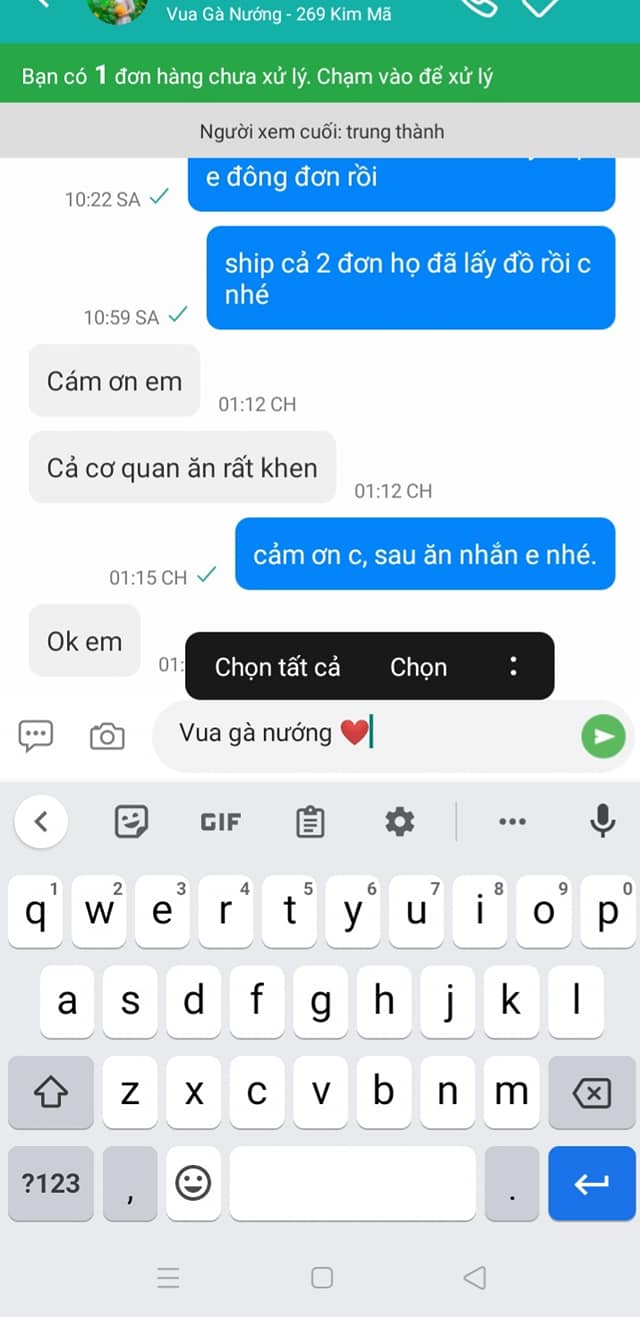Open the popup's three-dot overflow
640x1317 pixels.
coord(514,666)
